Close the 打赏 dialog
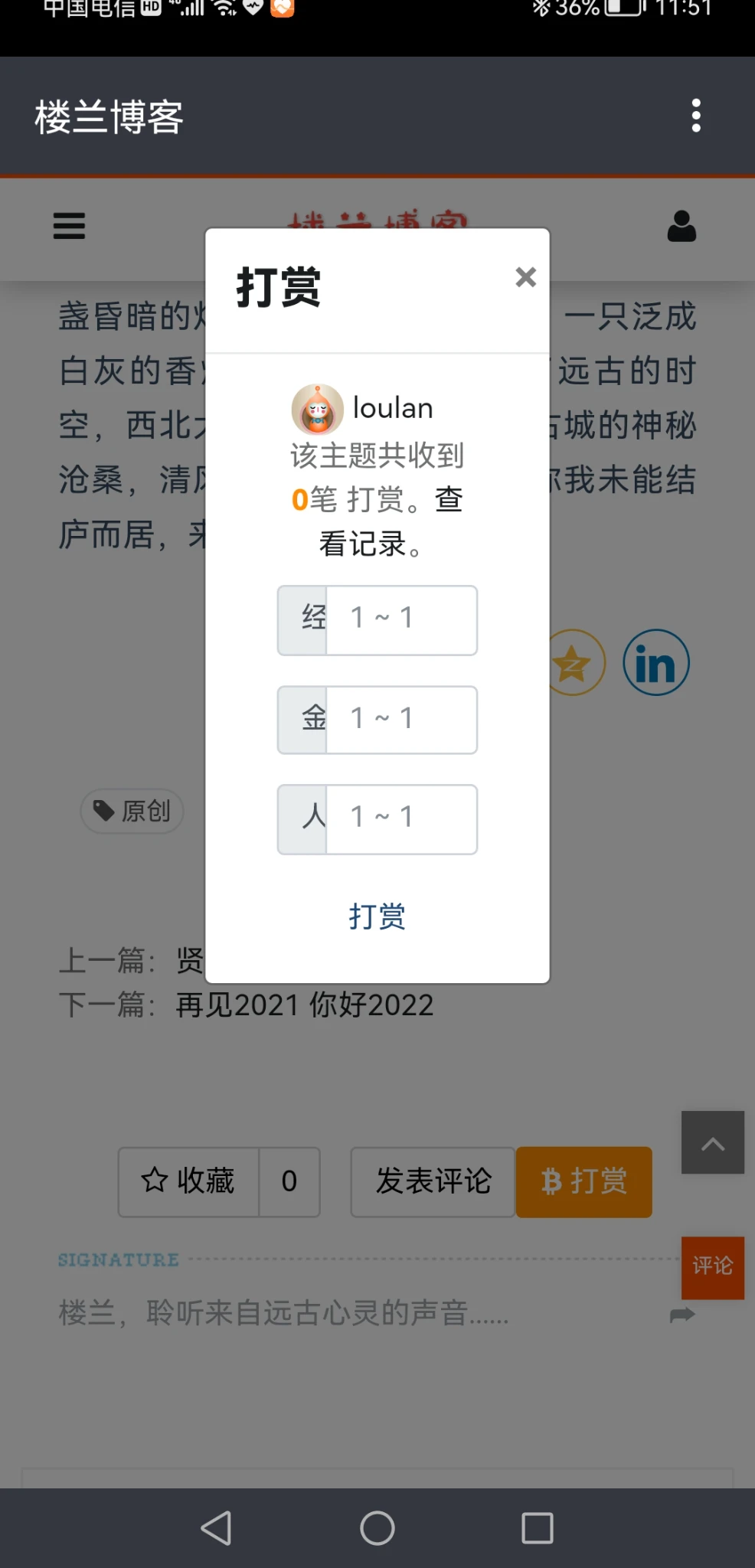This screenshot has width=755, height=1568. coord(525,277)
